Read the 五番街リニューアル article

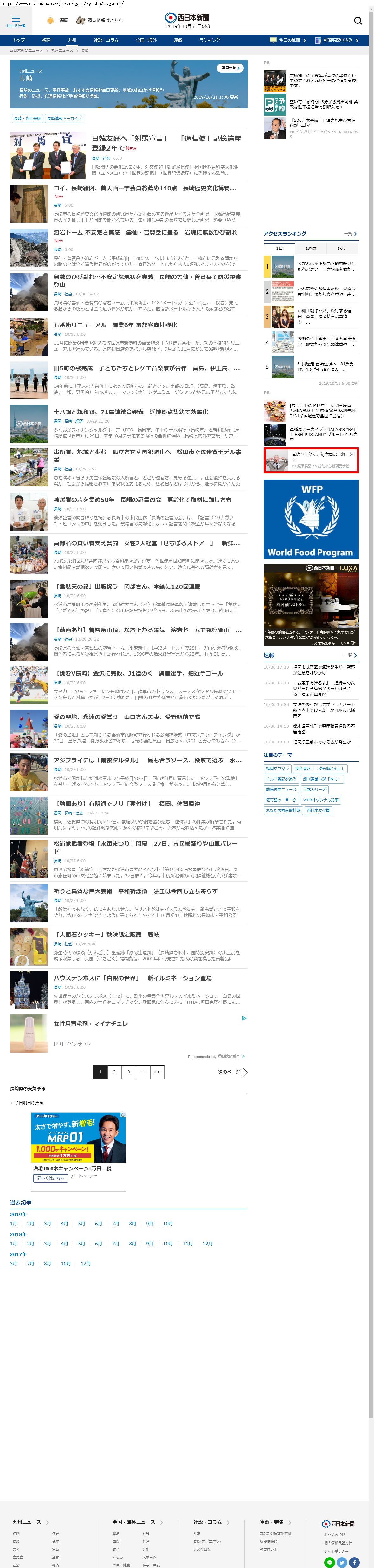(116, 325)
